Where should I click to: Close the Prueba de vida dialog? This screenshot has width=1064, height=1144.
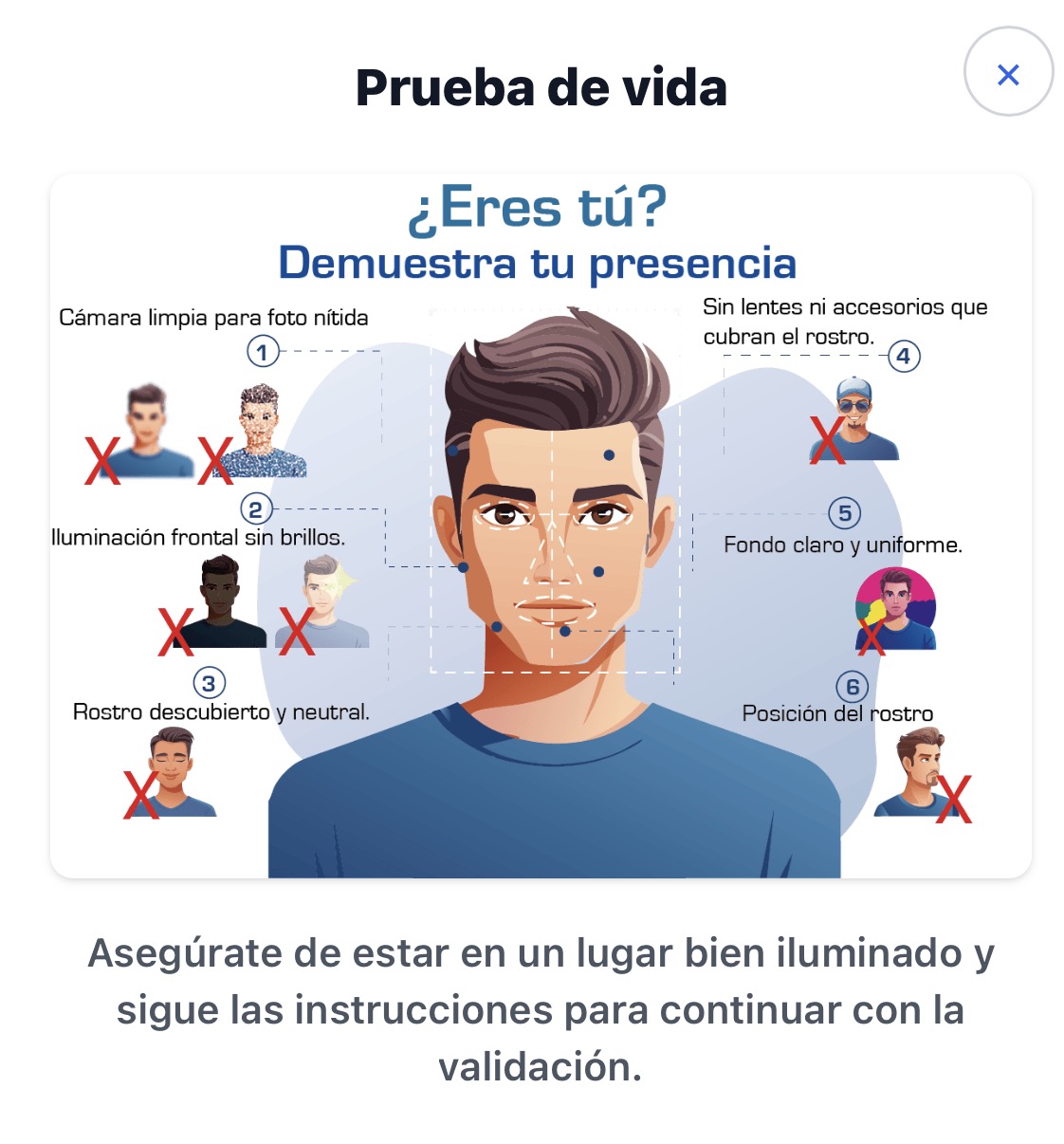click(x=1008, y=73)
